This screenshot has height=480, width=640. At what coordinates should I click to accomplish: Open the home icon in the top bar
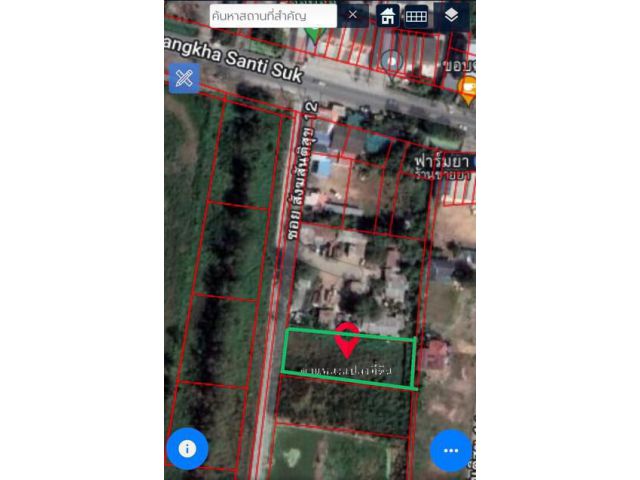click(387, 15)
